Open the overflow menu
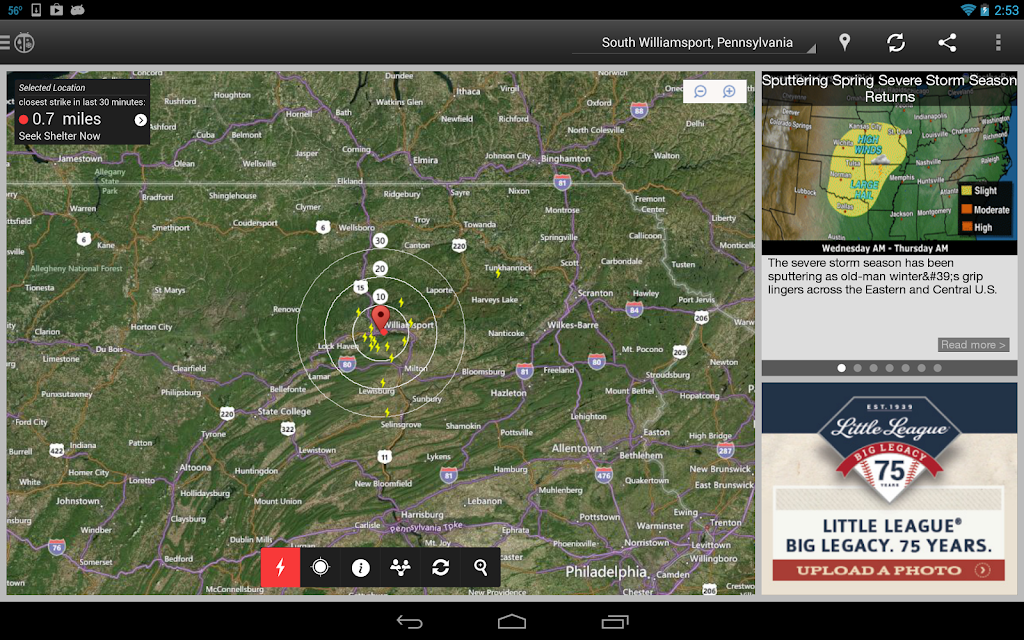The width and height of the screenshot is (1024, 640). 998,43
